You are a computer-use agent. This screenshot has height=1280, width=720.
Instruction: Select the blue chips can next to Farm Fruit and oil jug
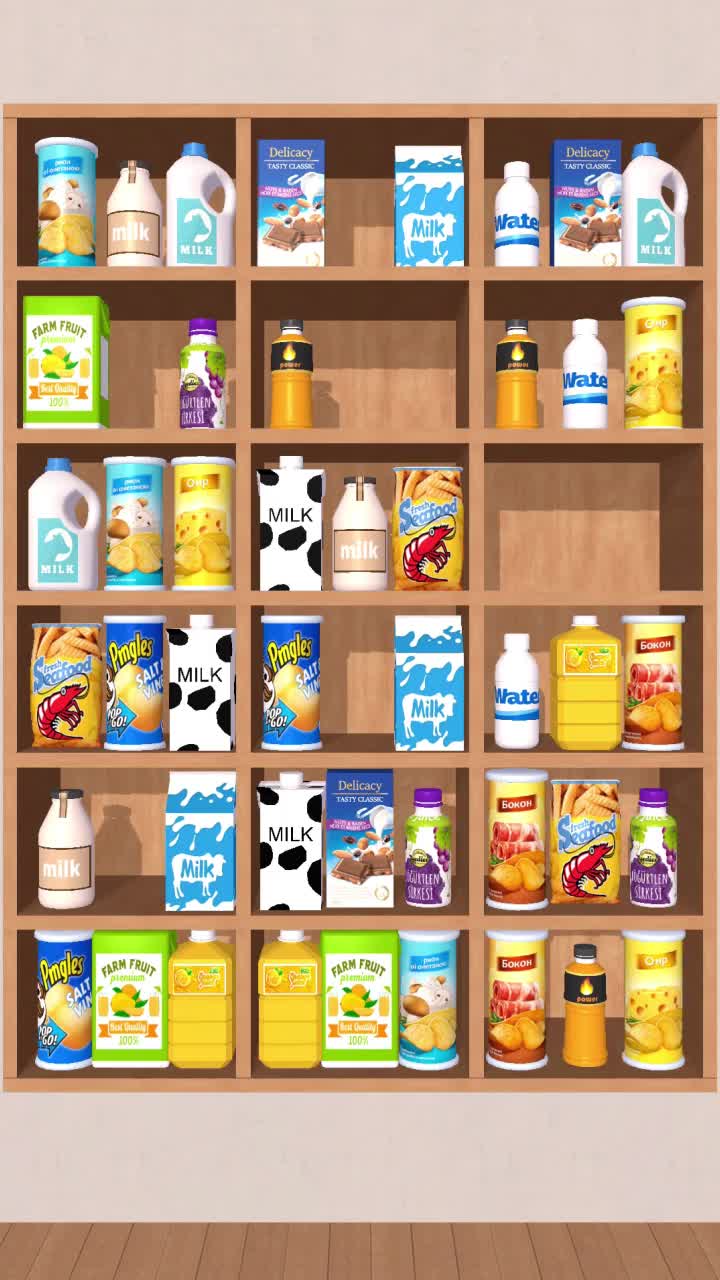click(428, 999)
